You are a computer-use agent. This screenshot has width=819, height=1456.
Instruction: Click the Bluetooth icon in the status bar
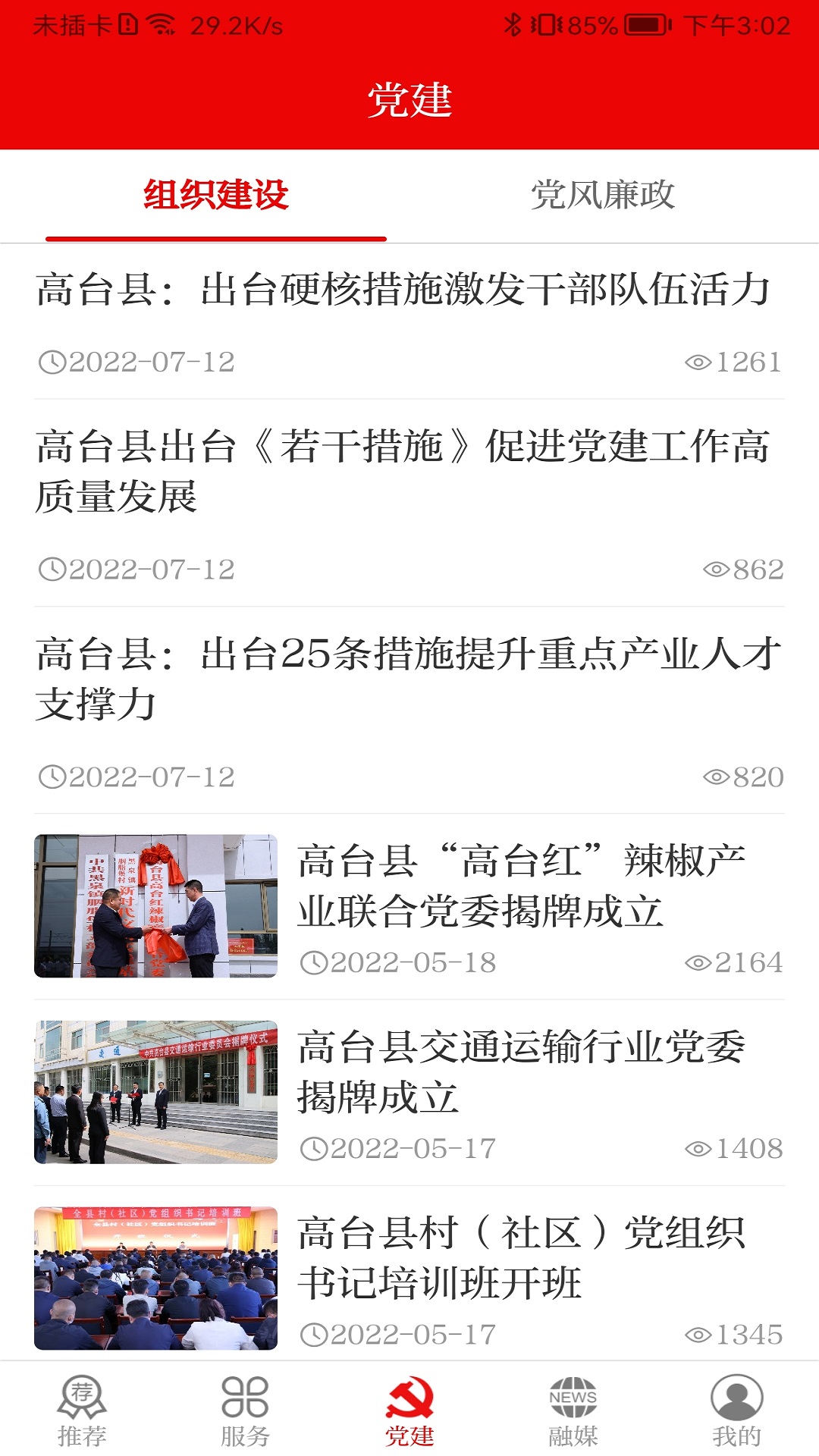point(513,23)
